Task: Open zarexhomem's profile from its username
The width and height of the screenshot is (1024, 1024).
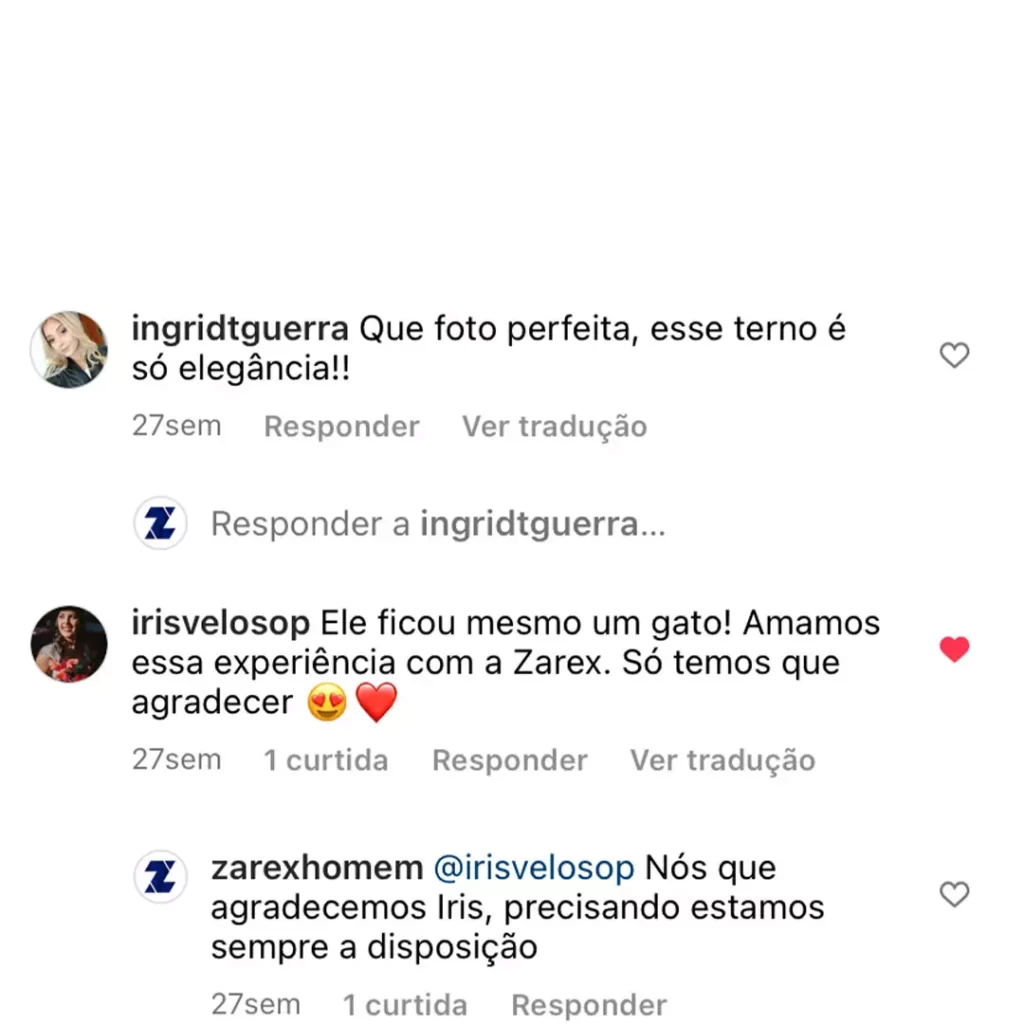Action: (317, 868)
